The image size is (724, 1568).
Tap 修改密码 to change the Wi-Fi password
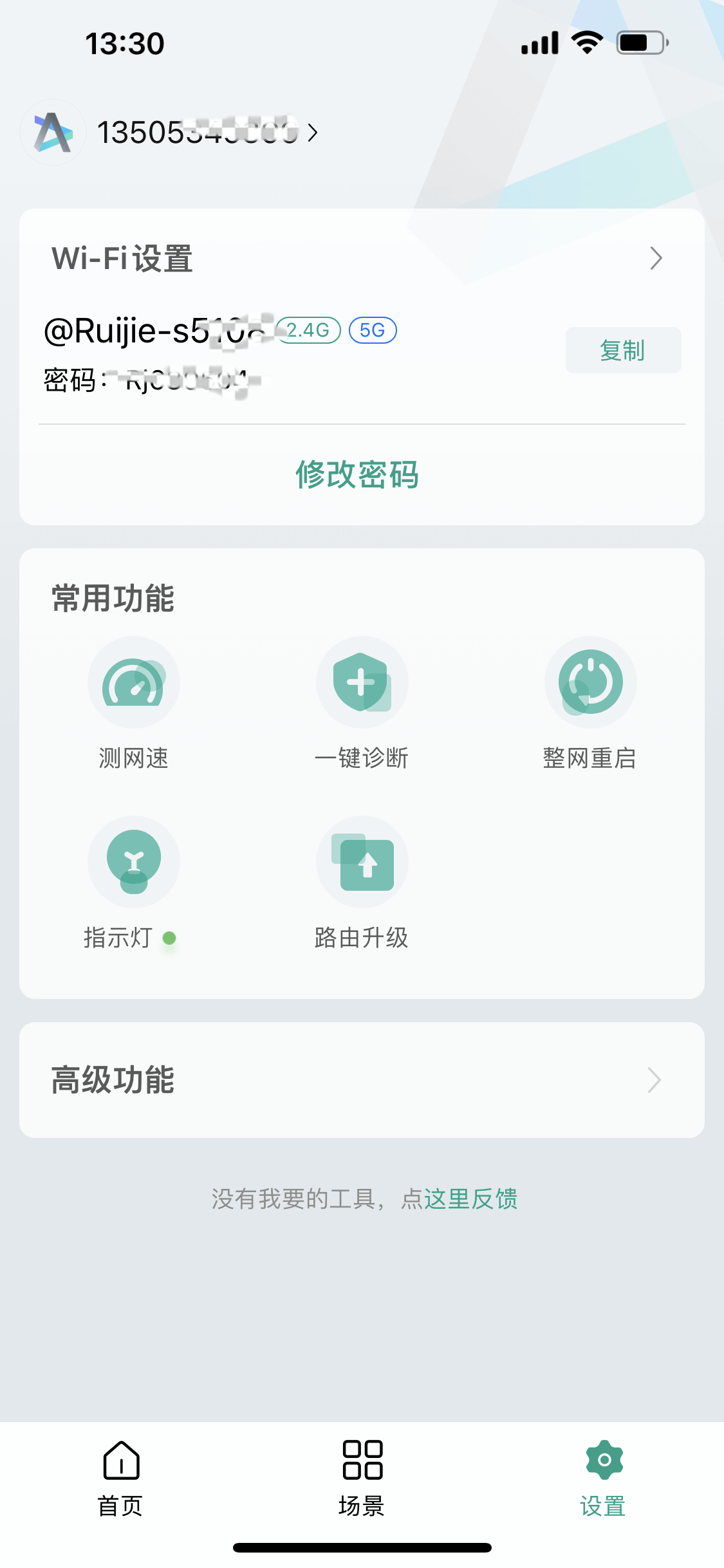click(x=358, y=475)
